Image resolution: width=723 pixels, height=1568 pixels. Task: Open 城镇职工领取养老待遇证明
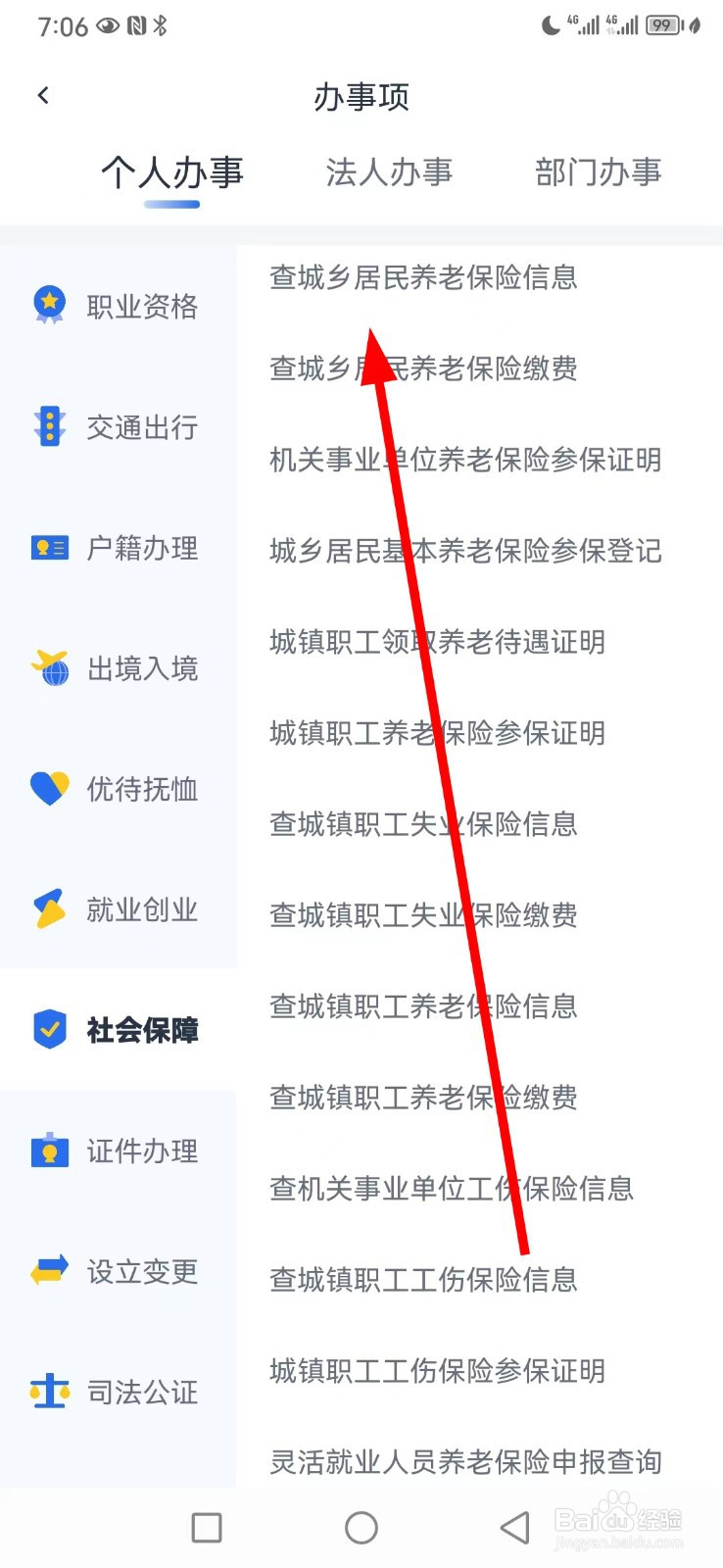point(438,642)
